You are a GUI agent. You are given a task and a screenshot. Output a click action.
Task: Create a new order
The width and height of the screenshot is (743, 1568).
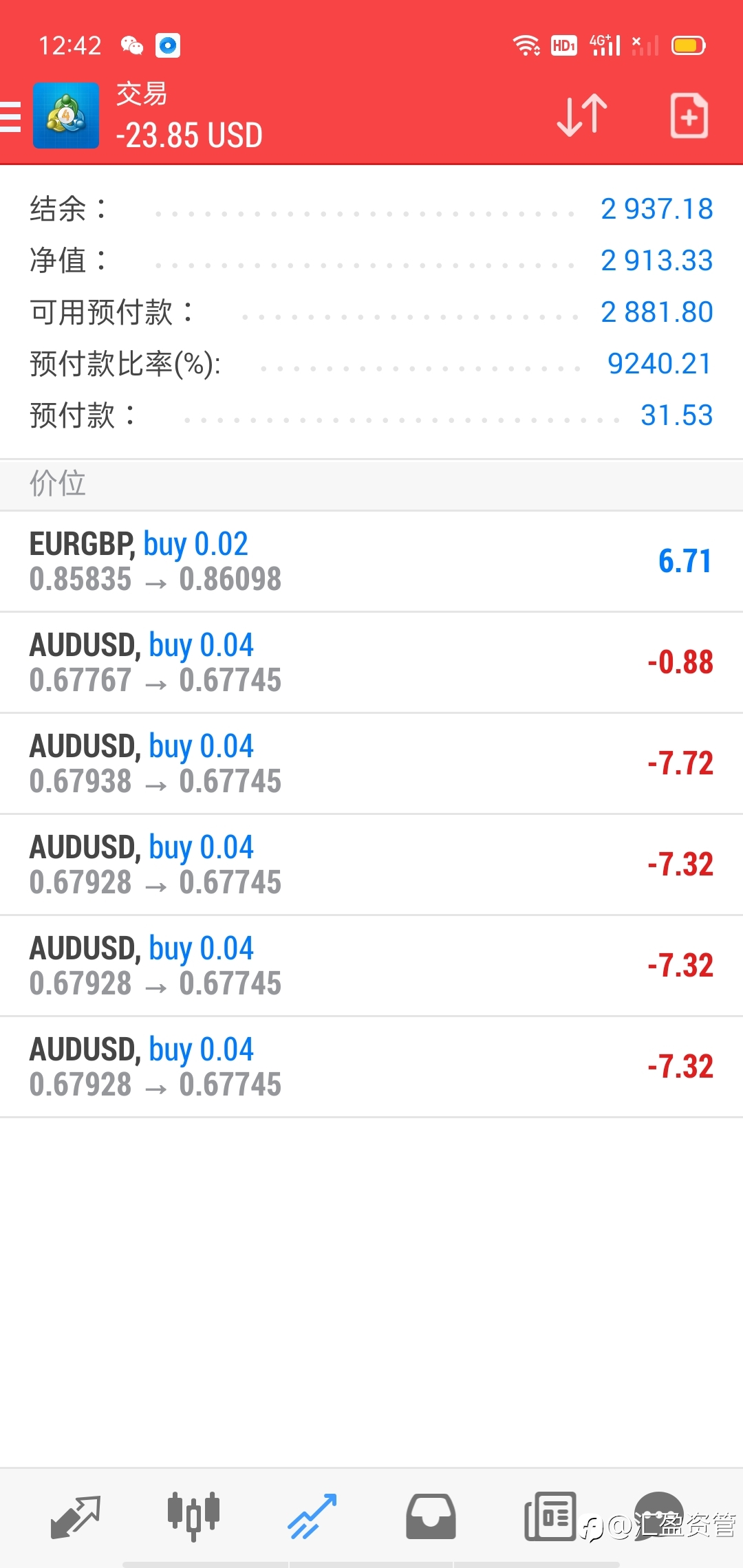pos(689,116)
